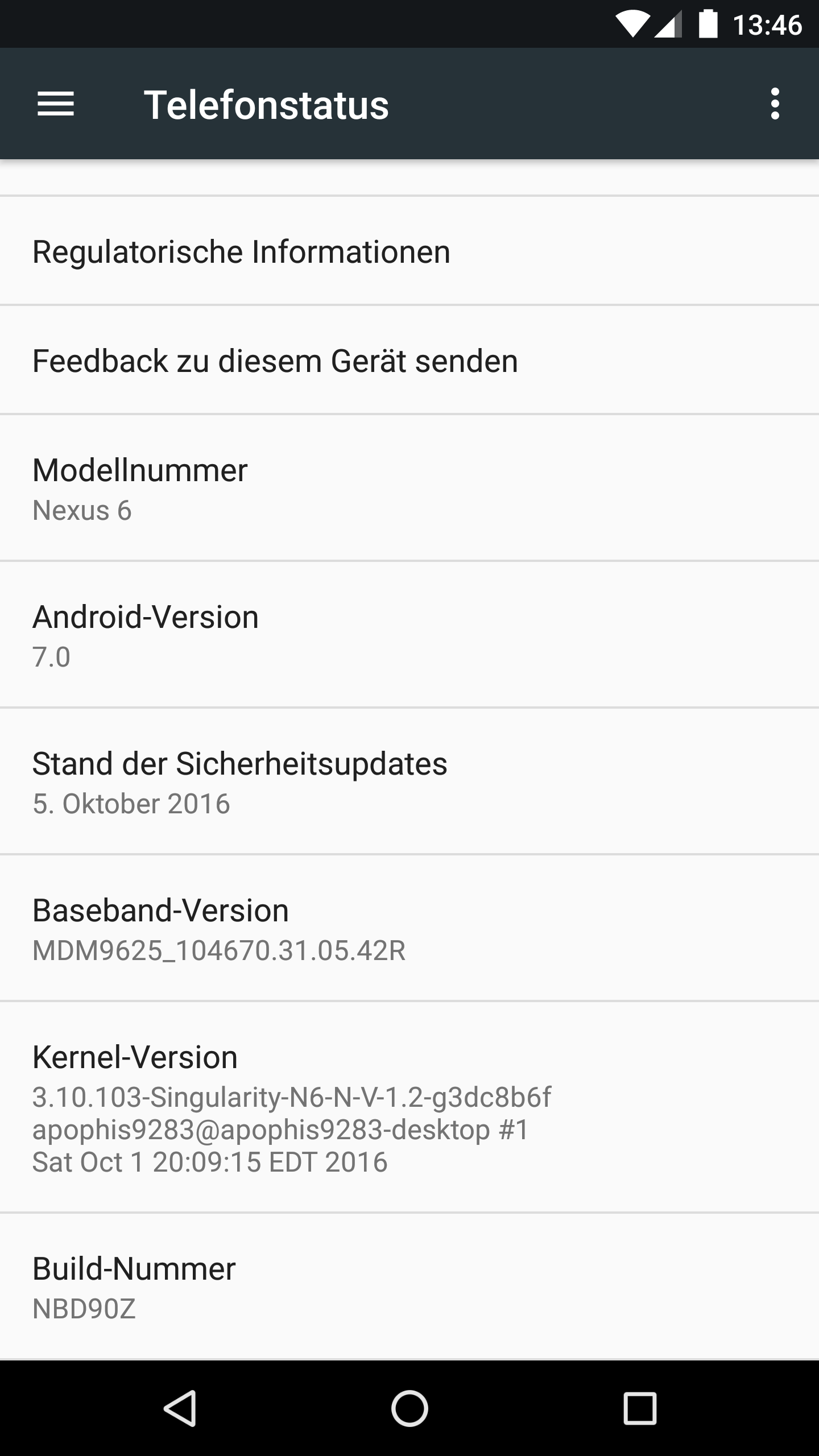
Task: Tap the Baseband-Version row
Action: (x=409, y=928)
